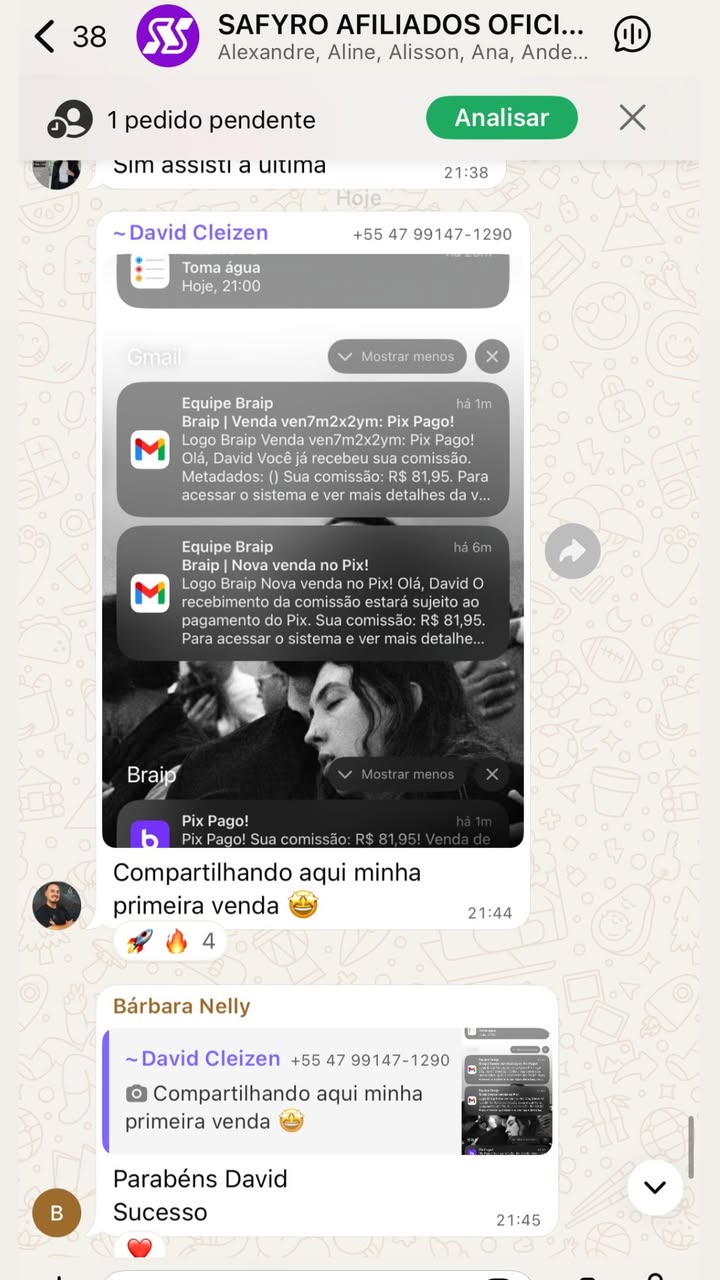Jump down to the latest messages
The image size is (720, 1280).
pos(655,1187)
